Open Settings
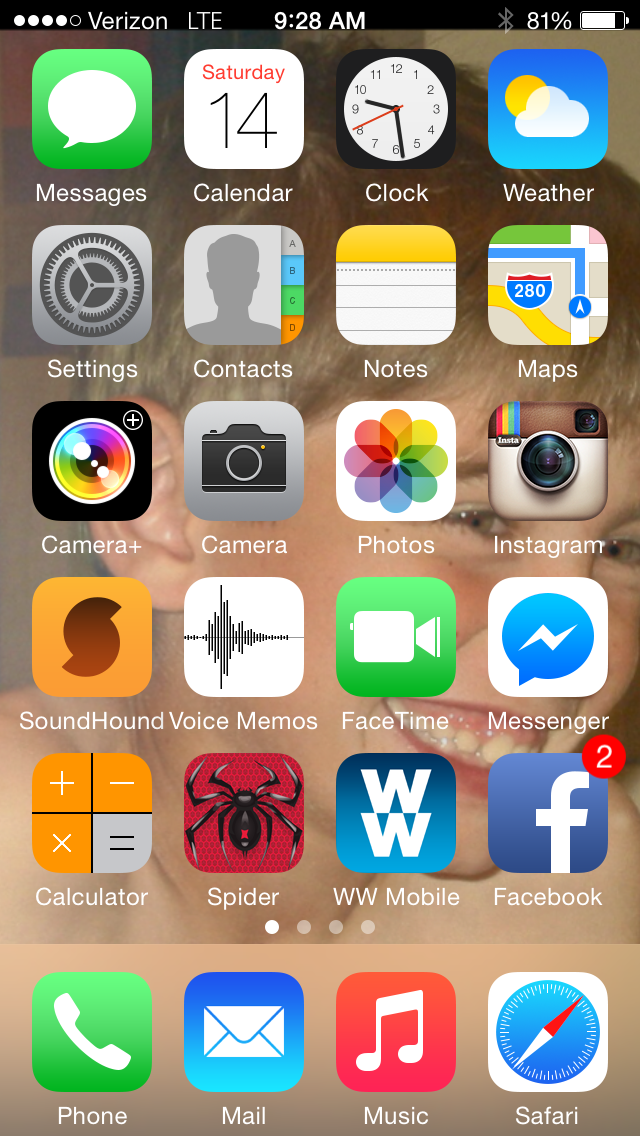Image resolution: width=640 pixels, height=1136 pixels. 92,285
